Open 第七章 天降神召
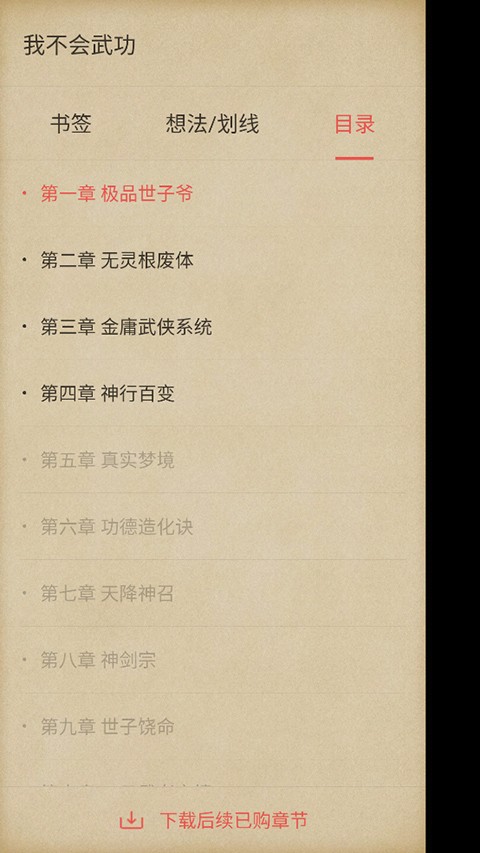 213,593
